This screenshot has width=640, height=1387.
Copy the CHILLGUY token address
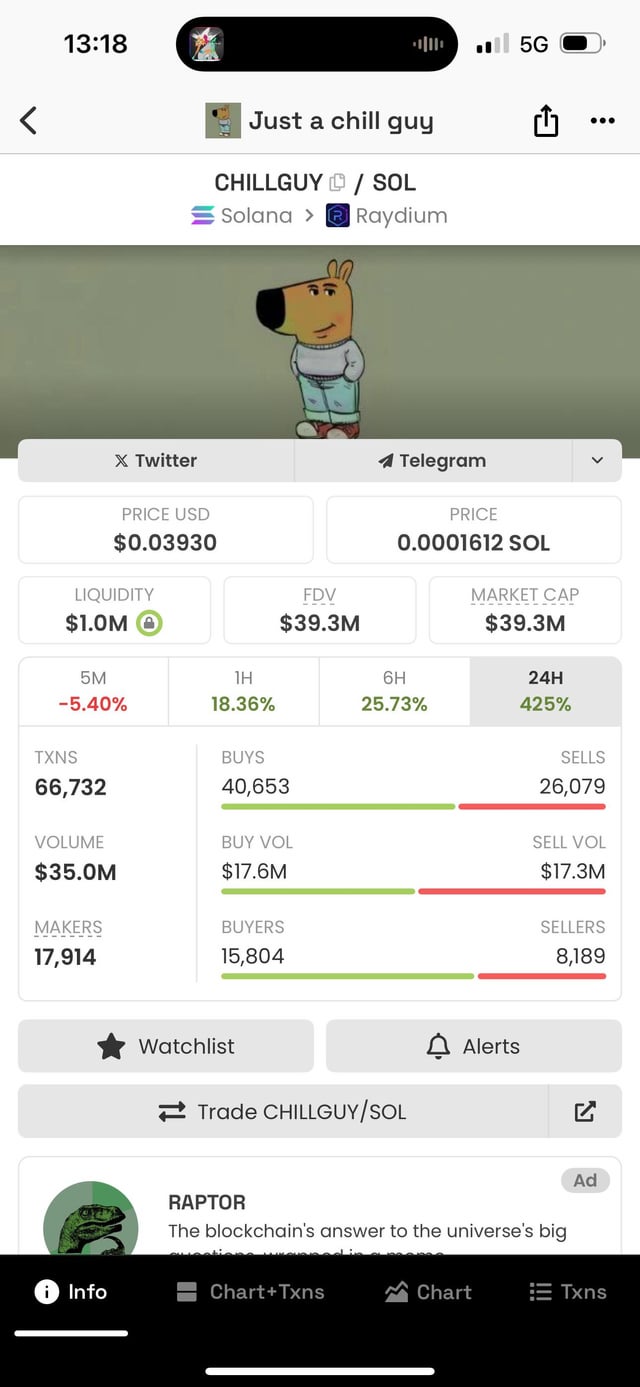pyautogui.click(x=337, y=182)
